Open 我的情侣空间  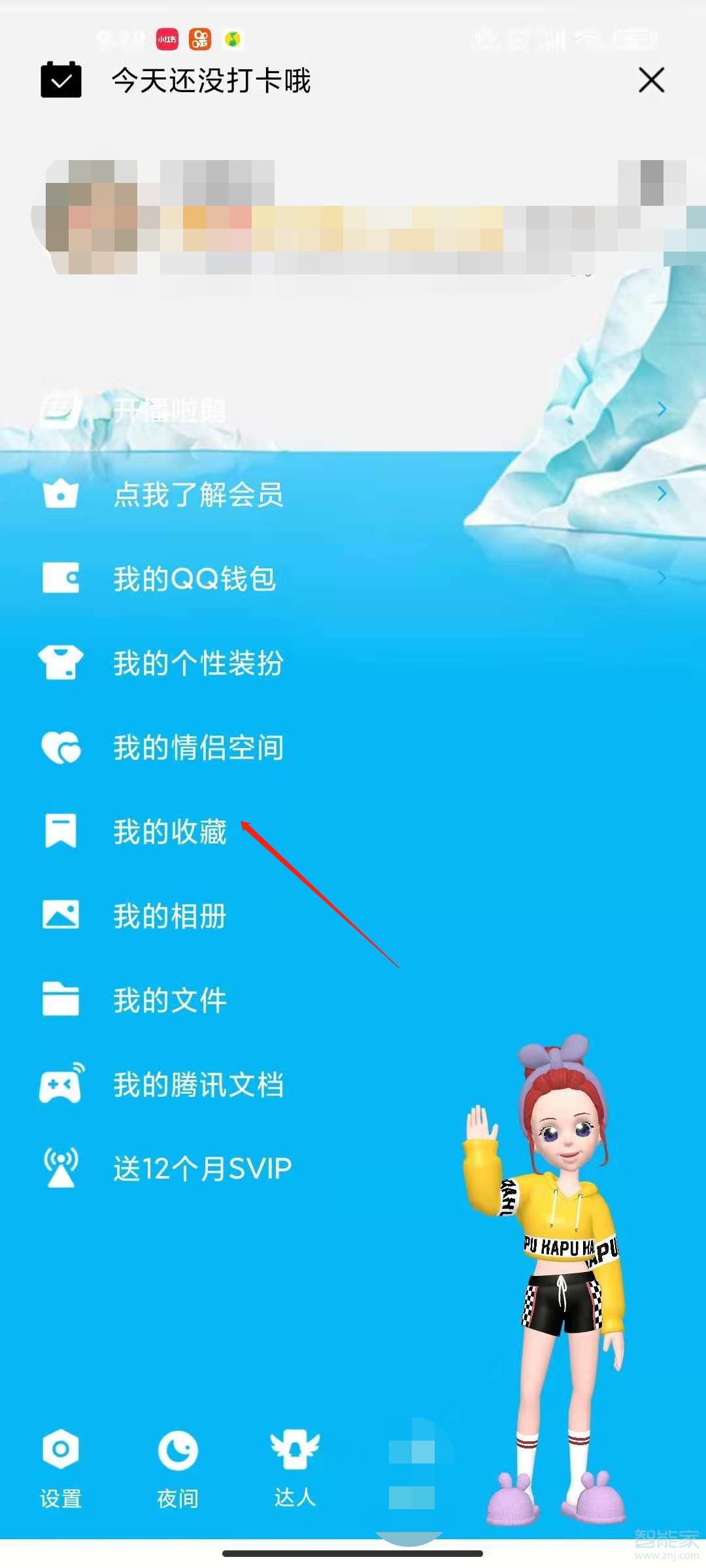tap(198, 747)
